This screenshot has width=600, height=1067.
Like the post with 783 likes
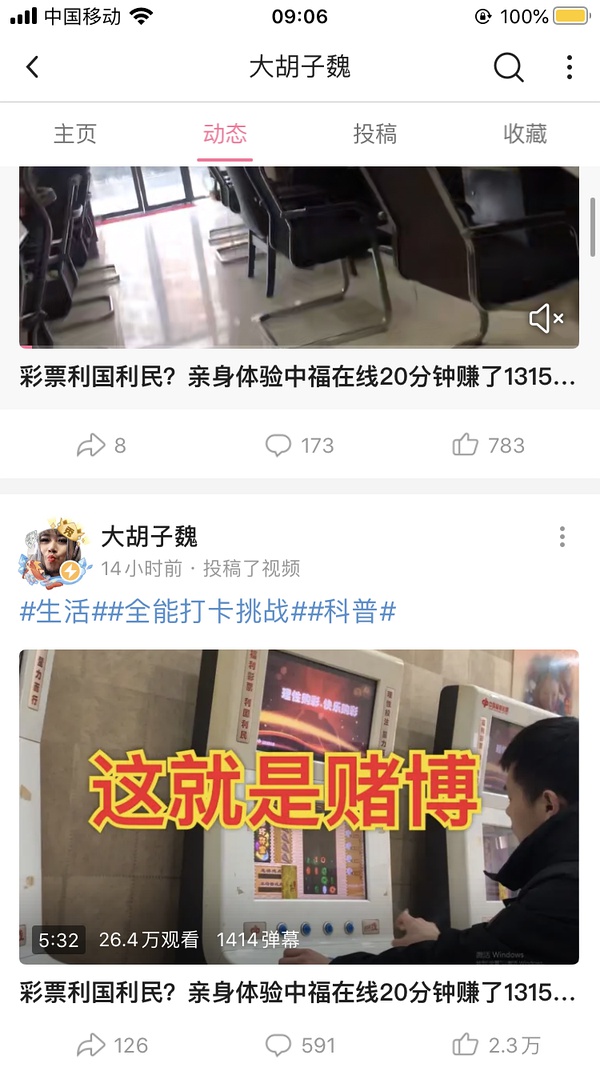tap(488, 445)
